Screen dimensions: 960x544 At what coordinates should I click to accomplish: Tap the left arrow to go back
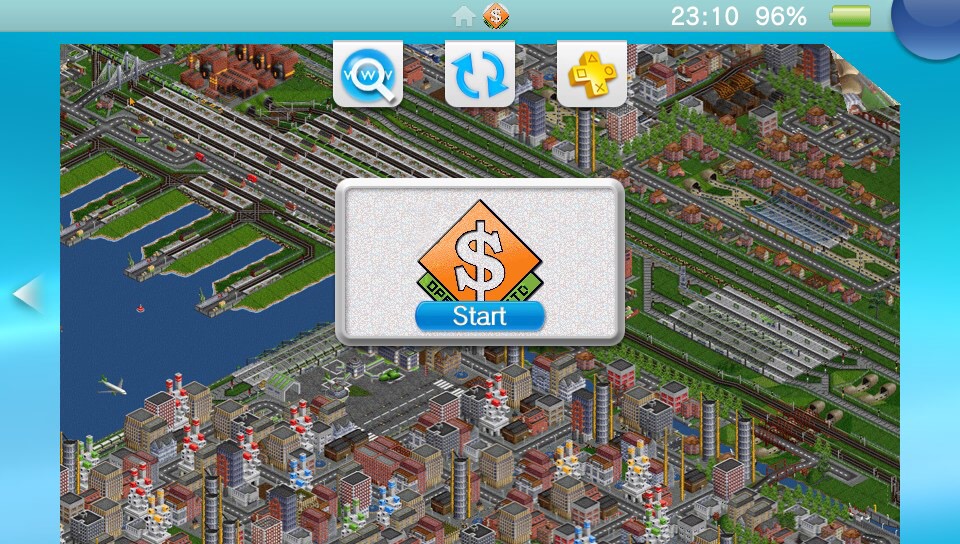pos(26,295)
